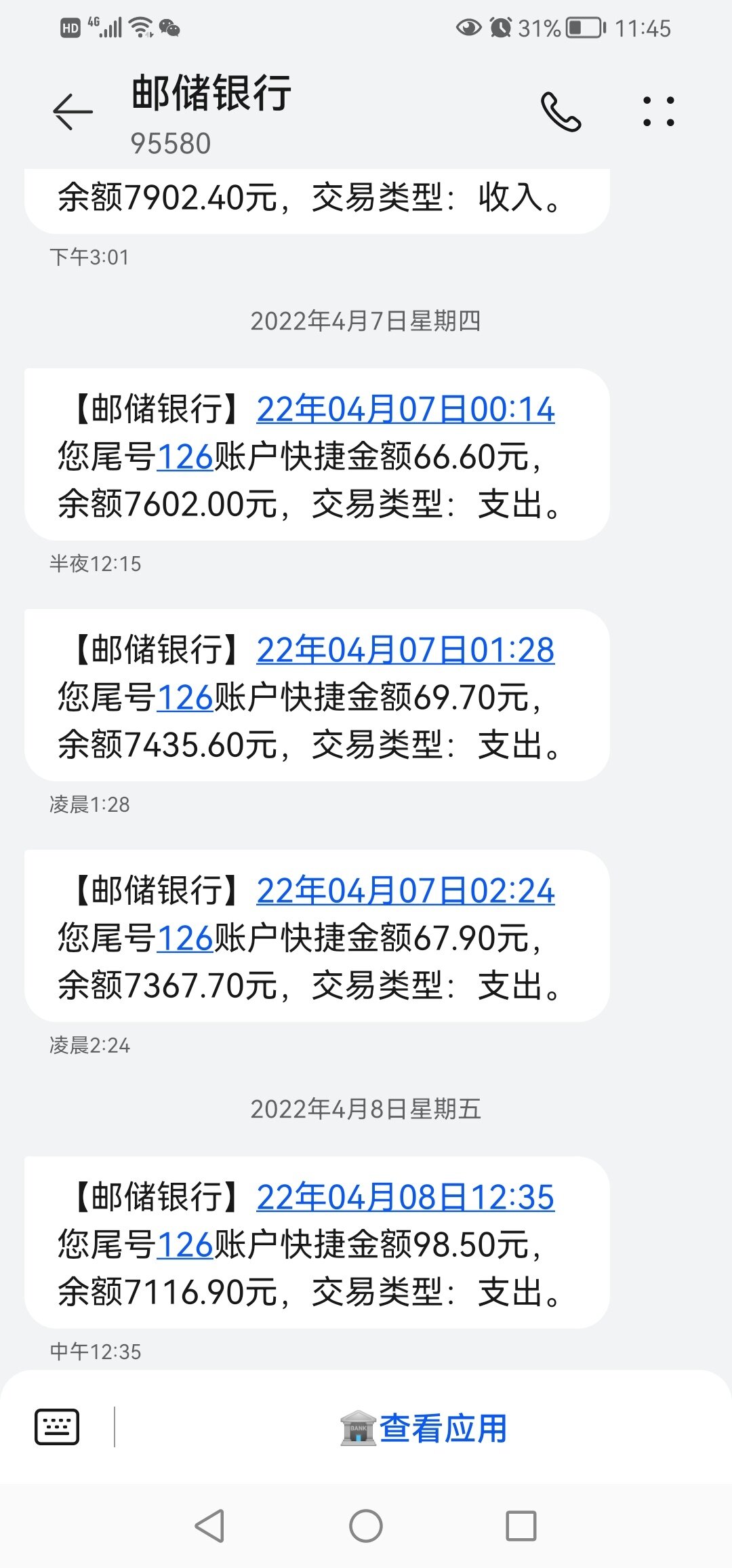Select the 22年04月07日02:24 date link
The height and width of the screenshot is (1568, 732).
pos(405,891)
